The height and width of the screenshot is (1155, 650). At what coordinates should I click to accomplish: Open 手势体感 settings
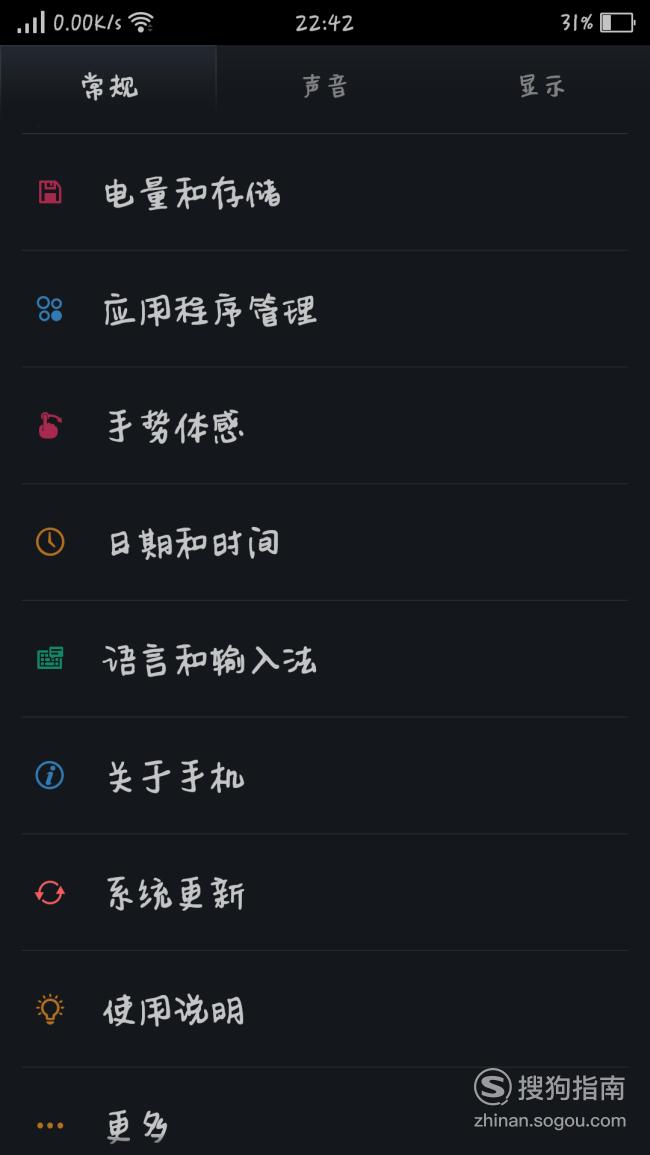(x=325, y=426)
